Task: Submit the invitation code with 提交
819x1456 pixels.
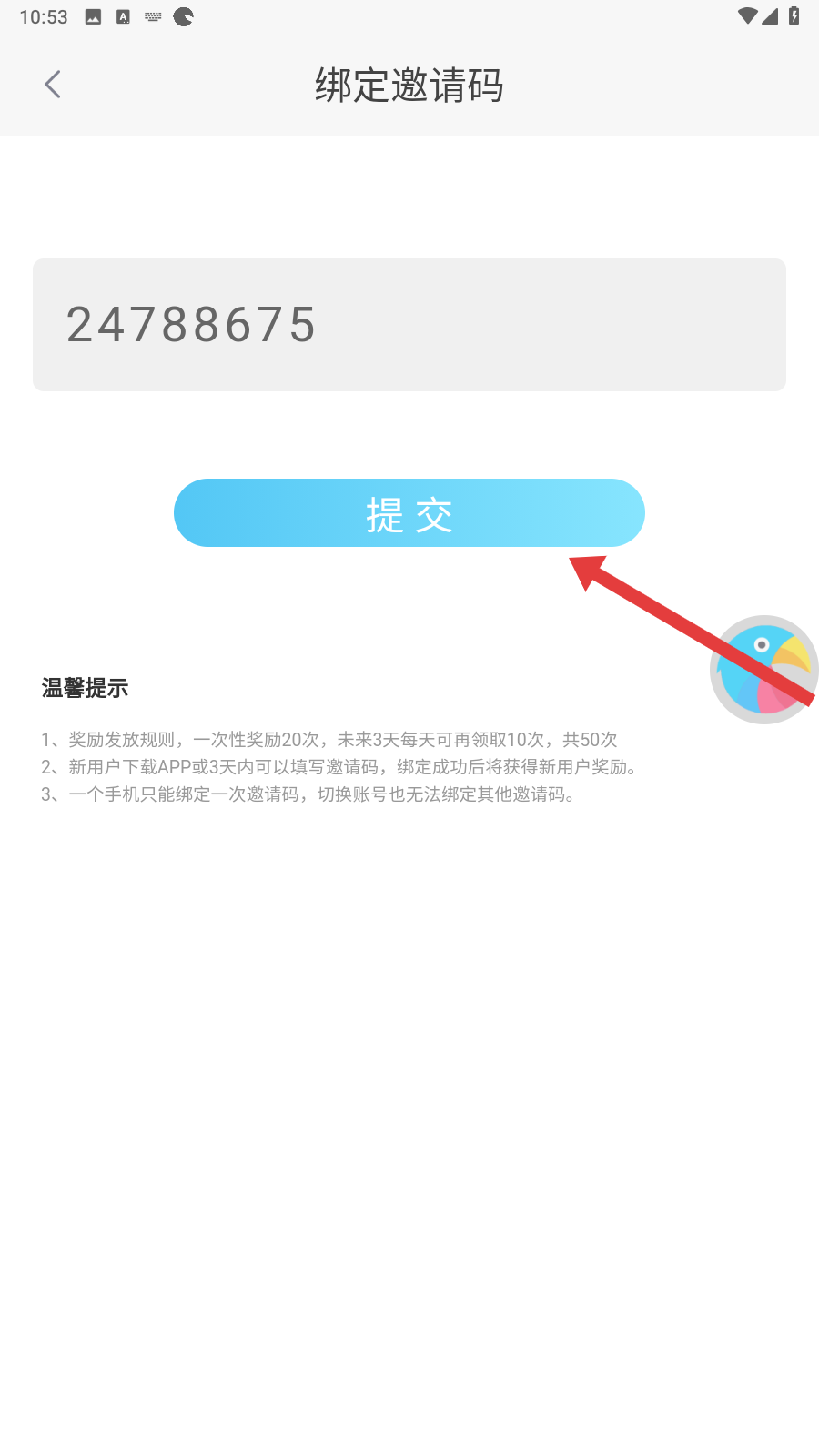Action: tap(409, 513)
